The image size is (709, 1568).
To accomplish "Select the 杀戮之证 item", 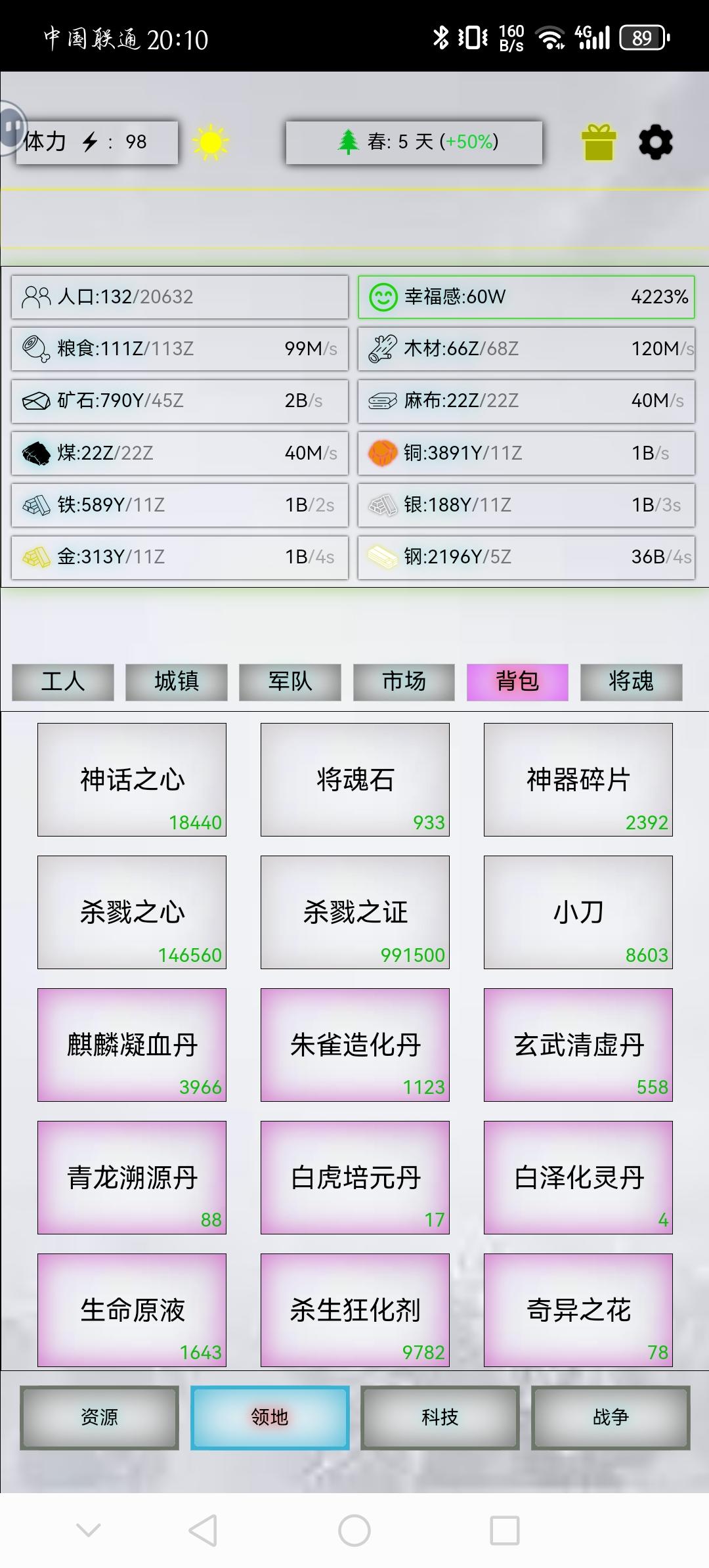I will pos(354,911).
